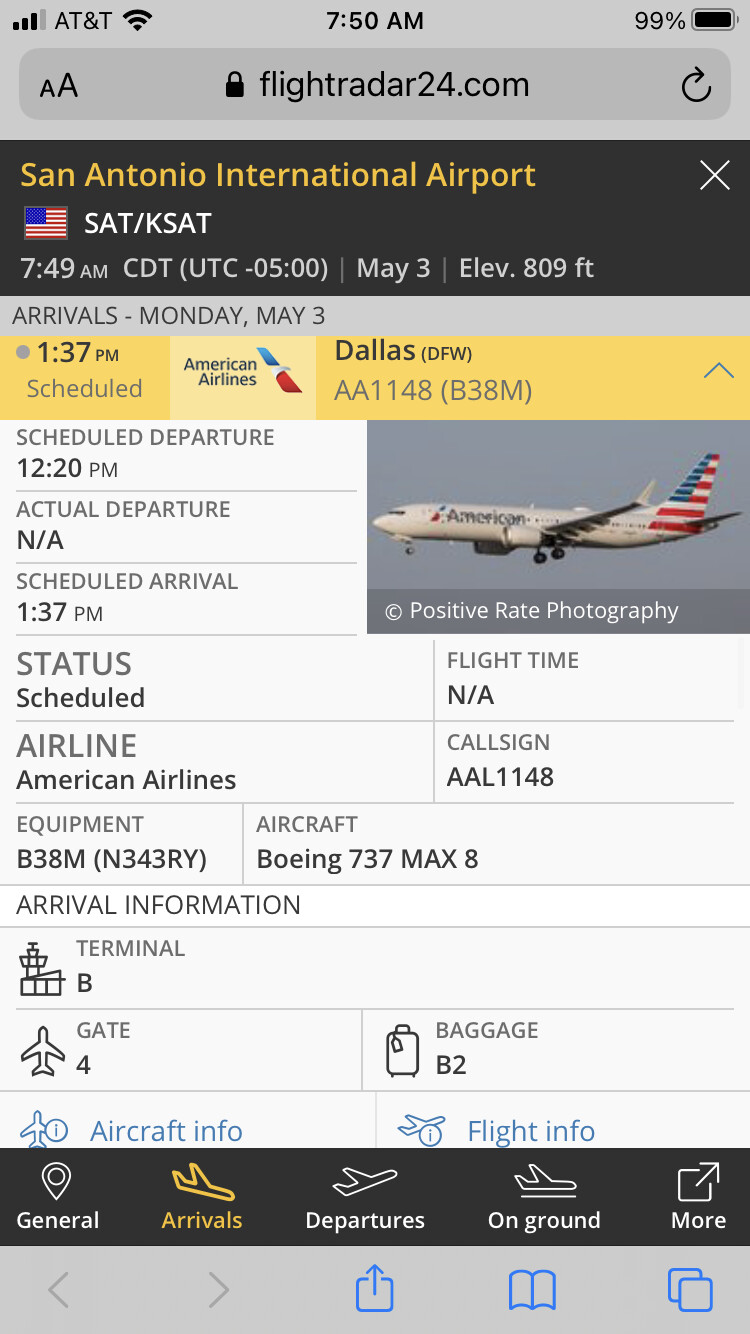Select the Arrivals tab
Screen dimensions: 750x1334
point(202,1197)
